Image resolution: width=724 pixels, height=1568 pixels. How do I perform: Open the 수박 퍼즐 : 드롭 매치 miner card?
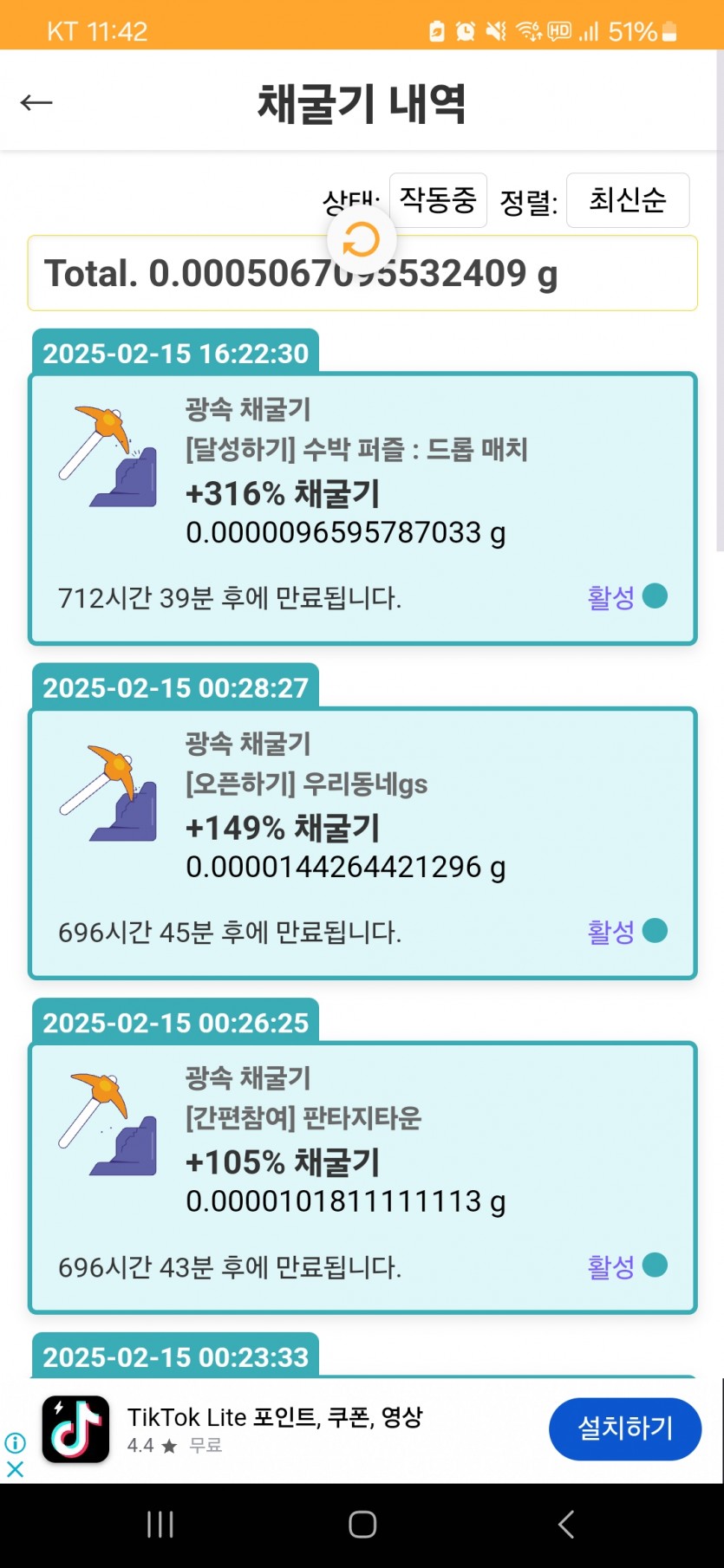(x=362, y=509)
